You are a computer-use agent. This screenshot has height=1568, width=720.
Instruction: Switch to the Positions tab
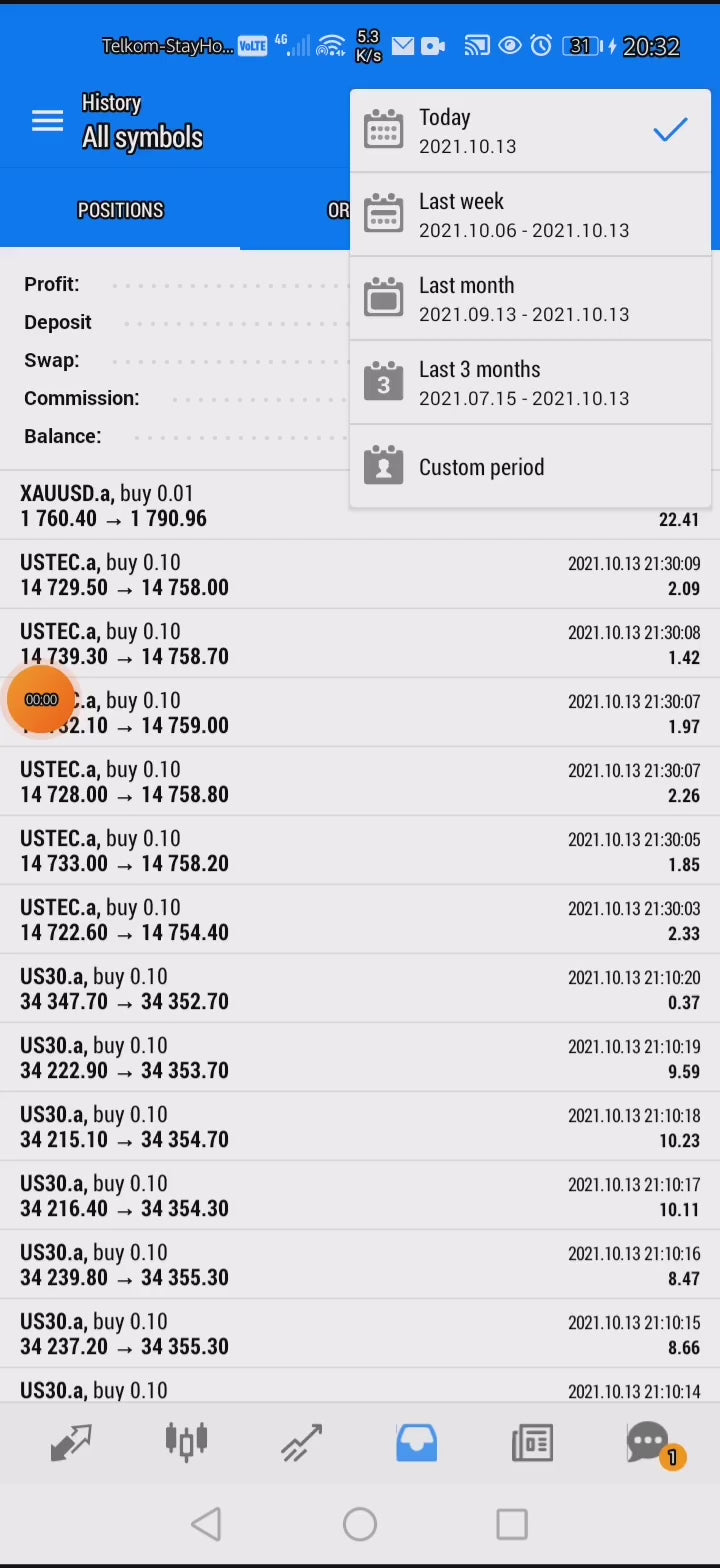[x=120, y=210]
